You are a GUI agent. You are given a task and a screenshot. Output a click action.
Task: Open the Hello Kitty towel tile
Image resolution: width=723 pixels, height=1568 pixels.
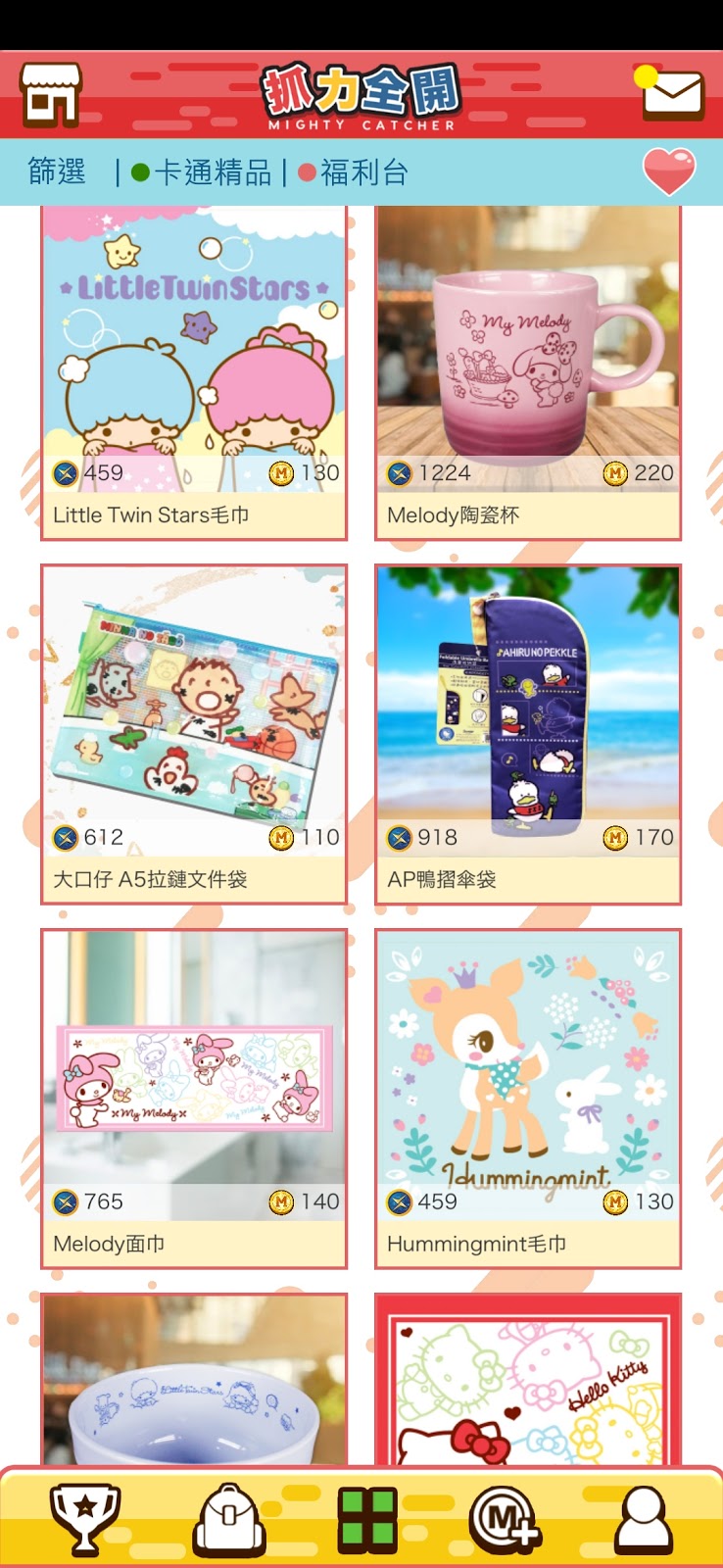click(x=528, y=1380)
